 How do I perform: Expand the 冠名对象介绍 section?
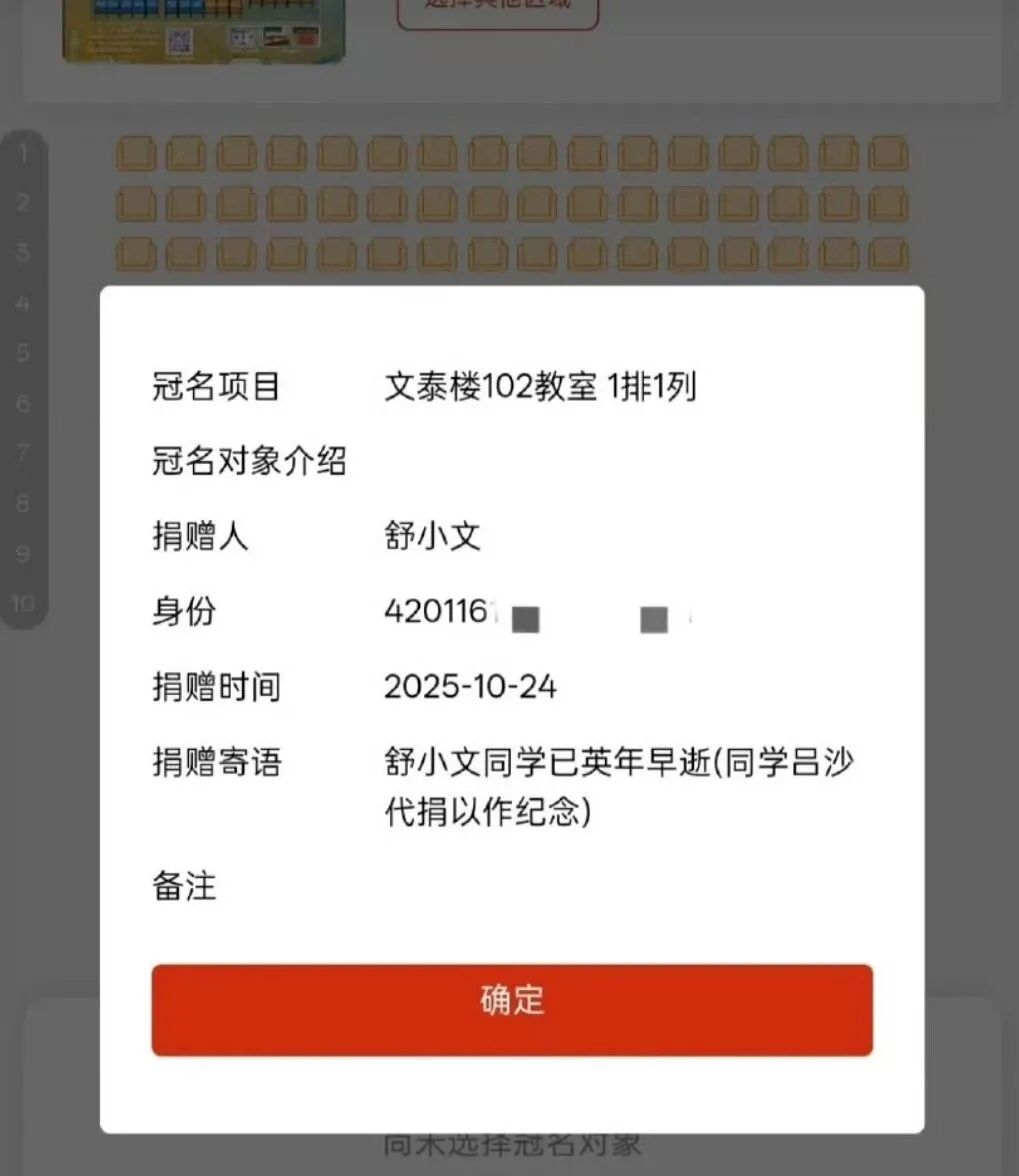(250, 461)
